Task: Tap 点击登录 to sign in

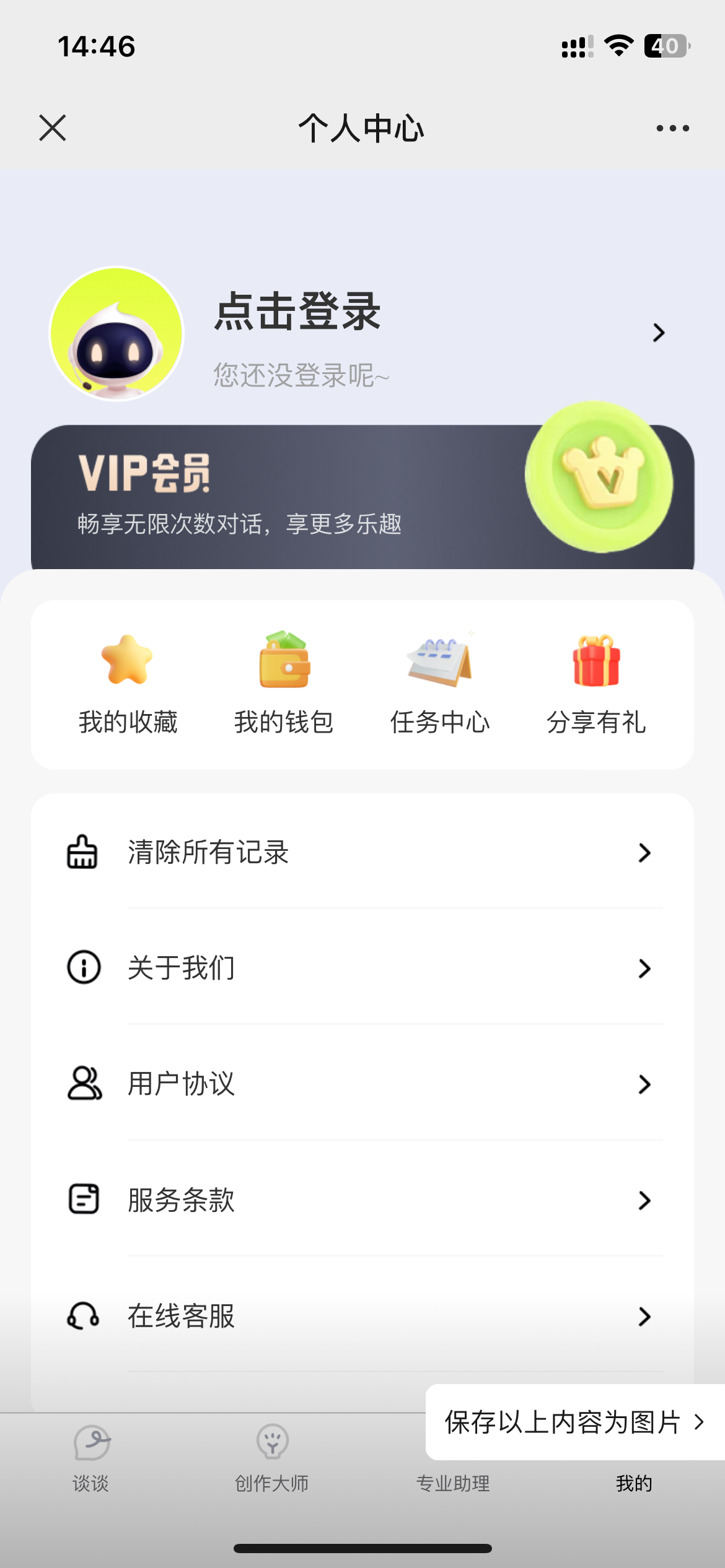Action: click(297, 313)
